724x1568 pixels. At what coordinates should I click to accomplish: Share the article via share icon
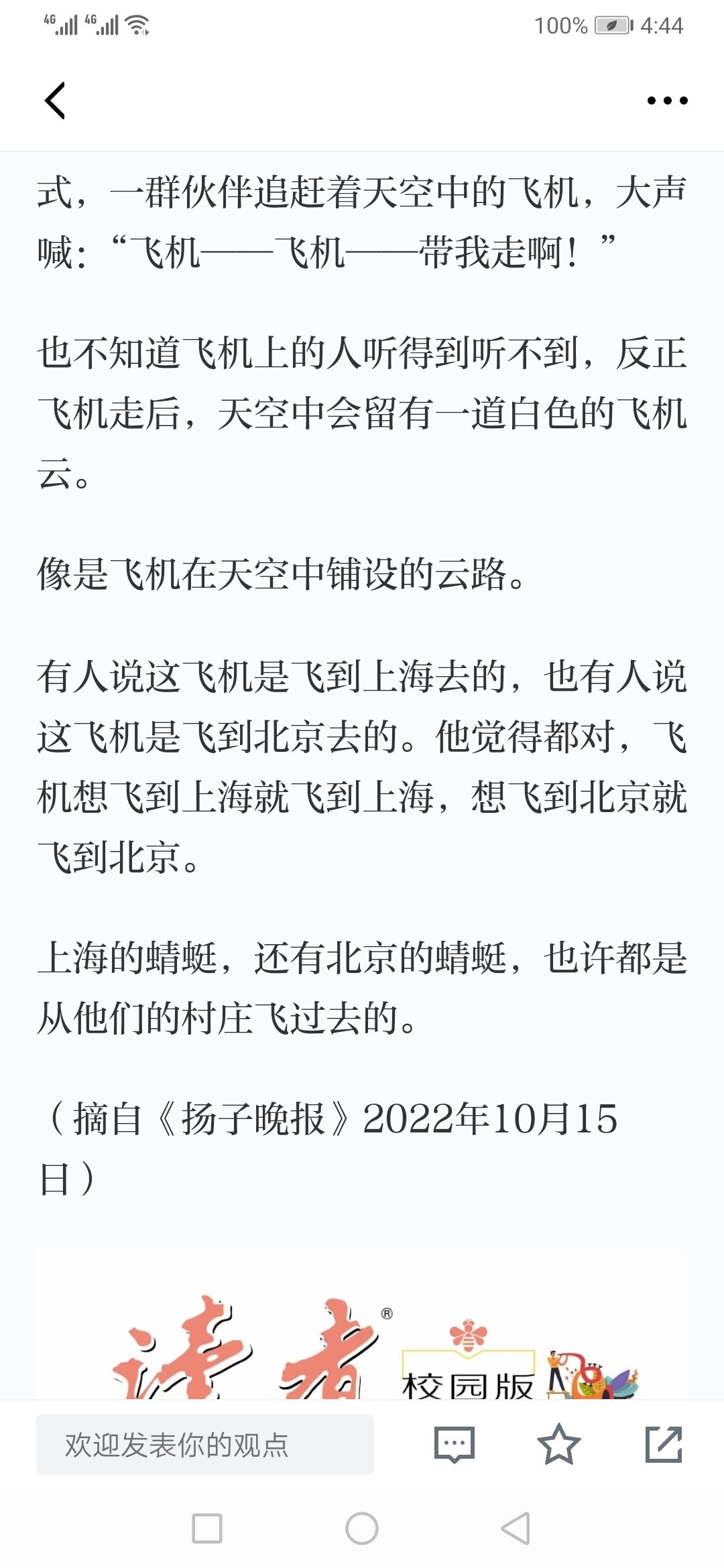point(664,1445)
